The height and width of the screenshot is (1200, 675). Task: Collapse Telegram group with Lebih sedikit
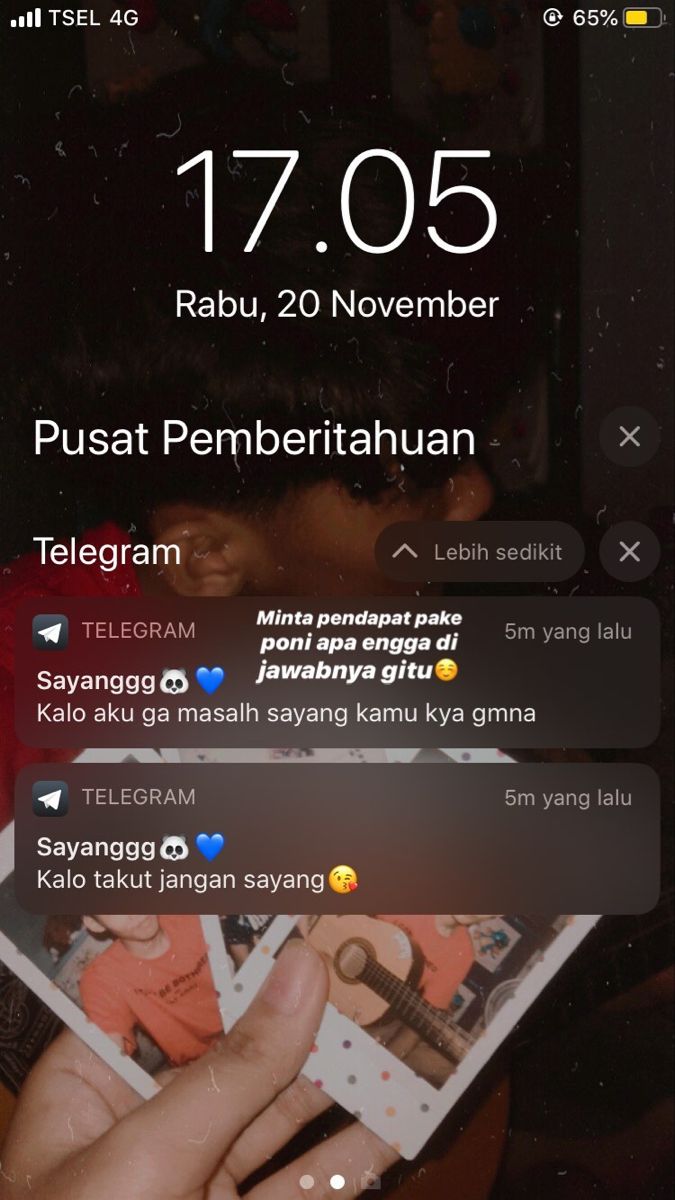point(479,552)
